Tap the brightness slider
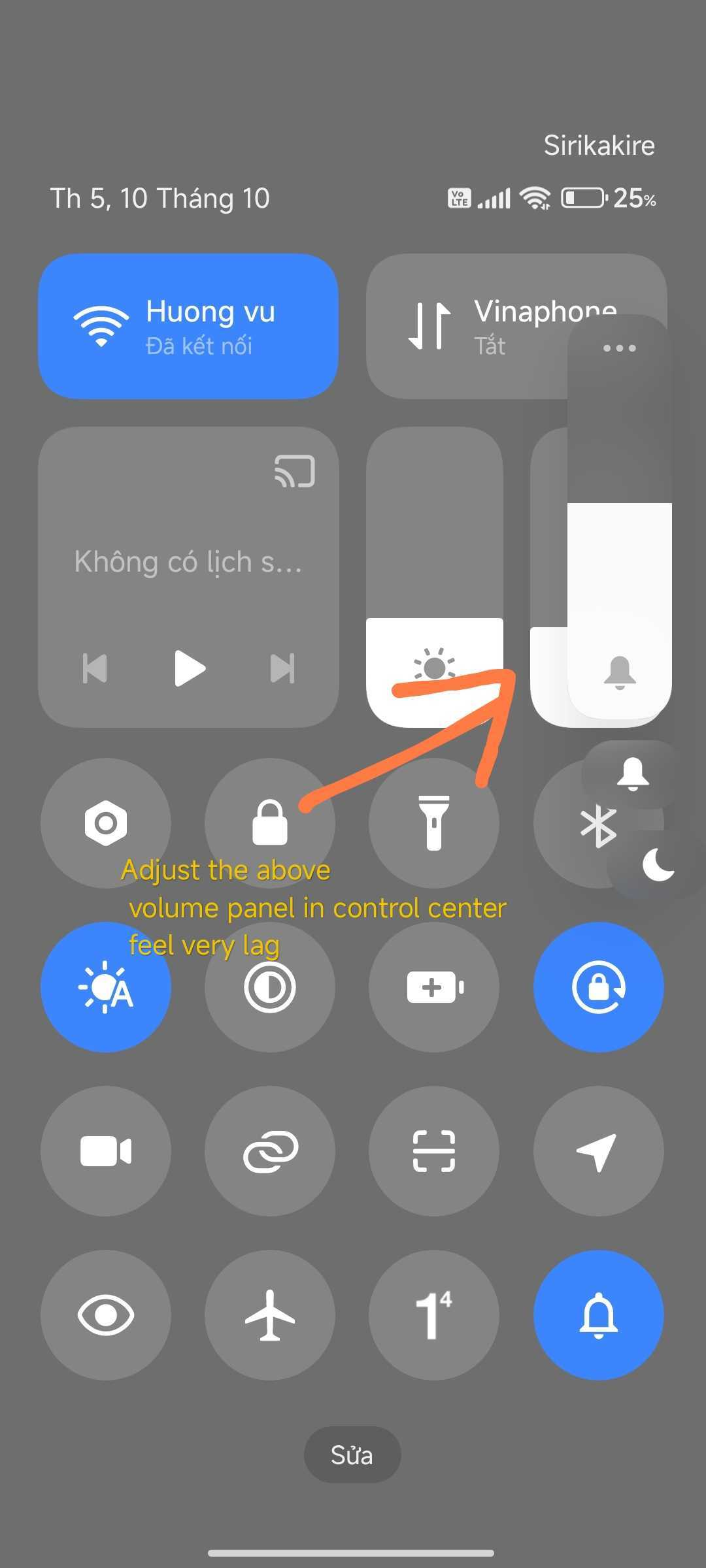706x1568 pixels. [435, 577]
